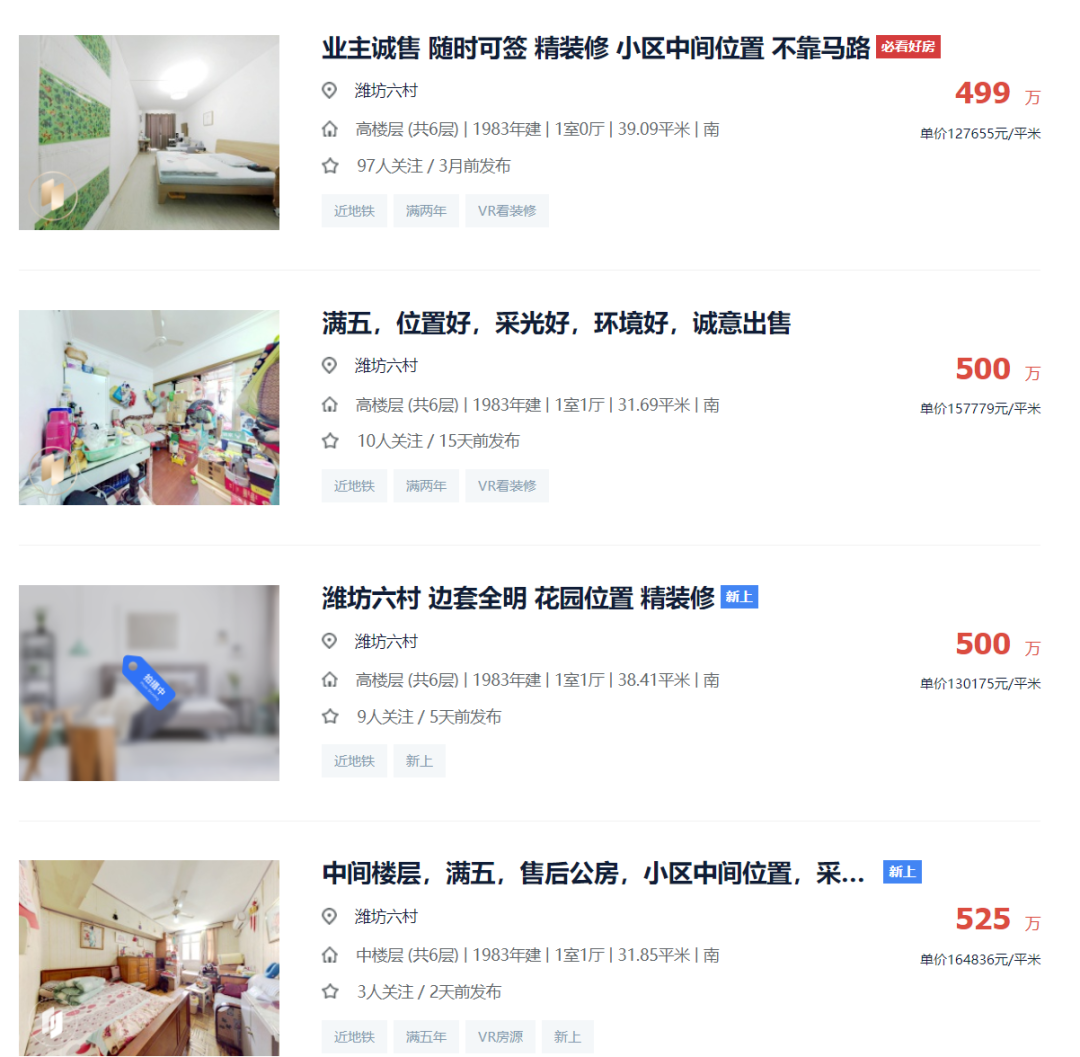View photo of the 499万 apartment
Viewport: 1080px width, 1057px height.
(x=149, y=132)
